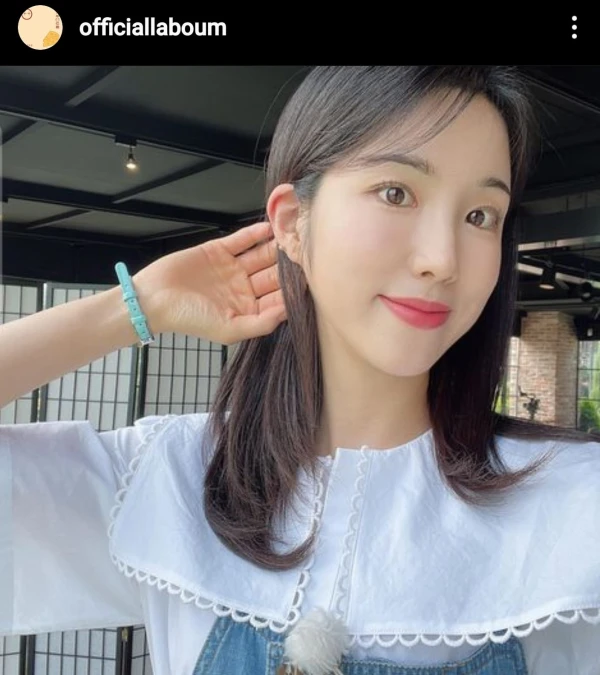Open the officiallaboum account name
The width and height of the screenshot is (600, 675).
pos(152,28)
